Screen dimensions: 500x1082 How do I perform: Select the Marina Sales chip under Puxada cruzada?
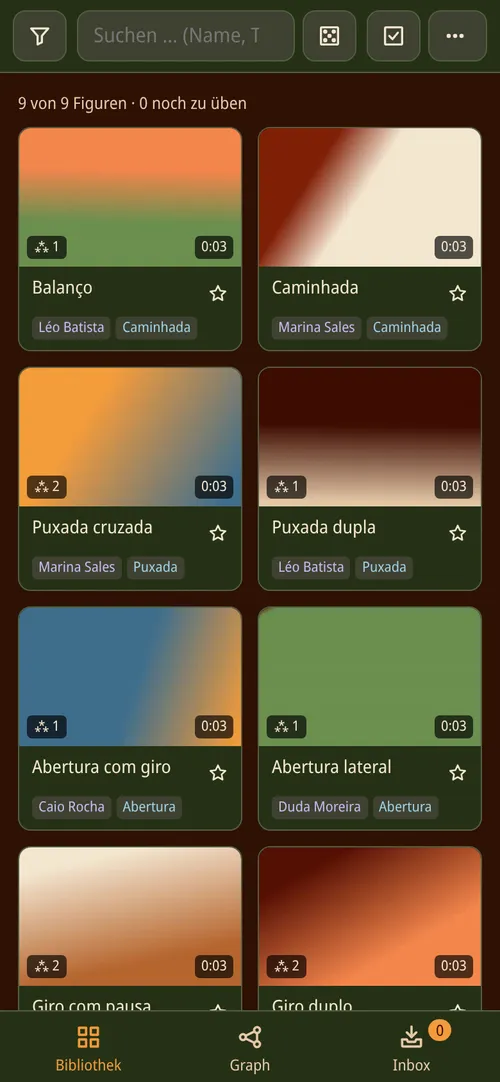[77, 567]
